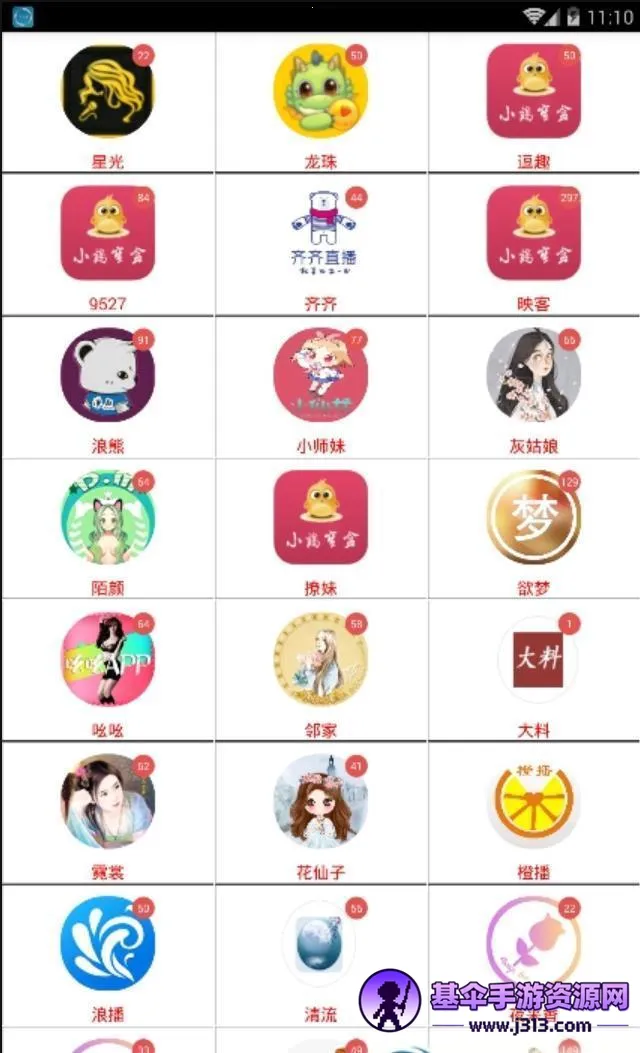Open the 欲梦 tile
This screenshot has width=640, height=1053.
point(534,529)
